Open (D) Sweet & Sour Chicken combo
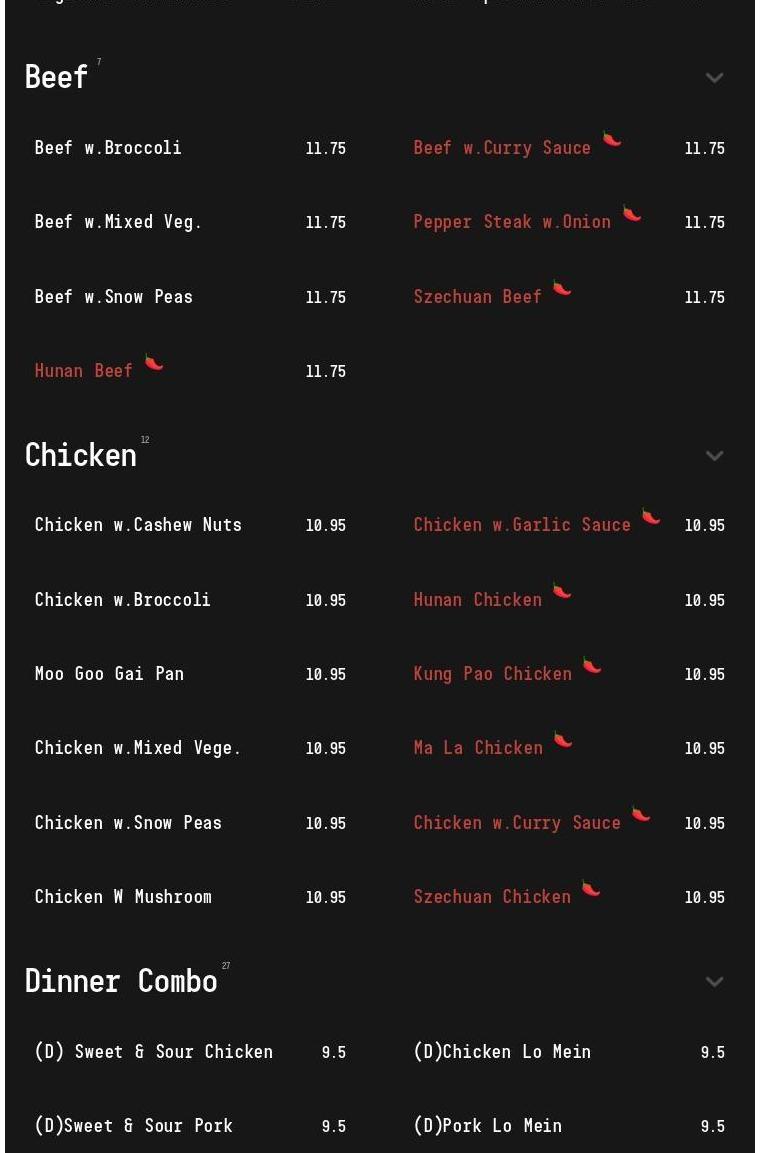This screenshot has width=760, height=1153. 153,1052
